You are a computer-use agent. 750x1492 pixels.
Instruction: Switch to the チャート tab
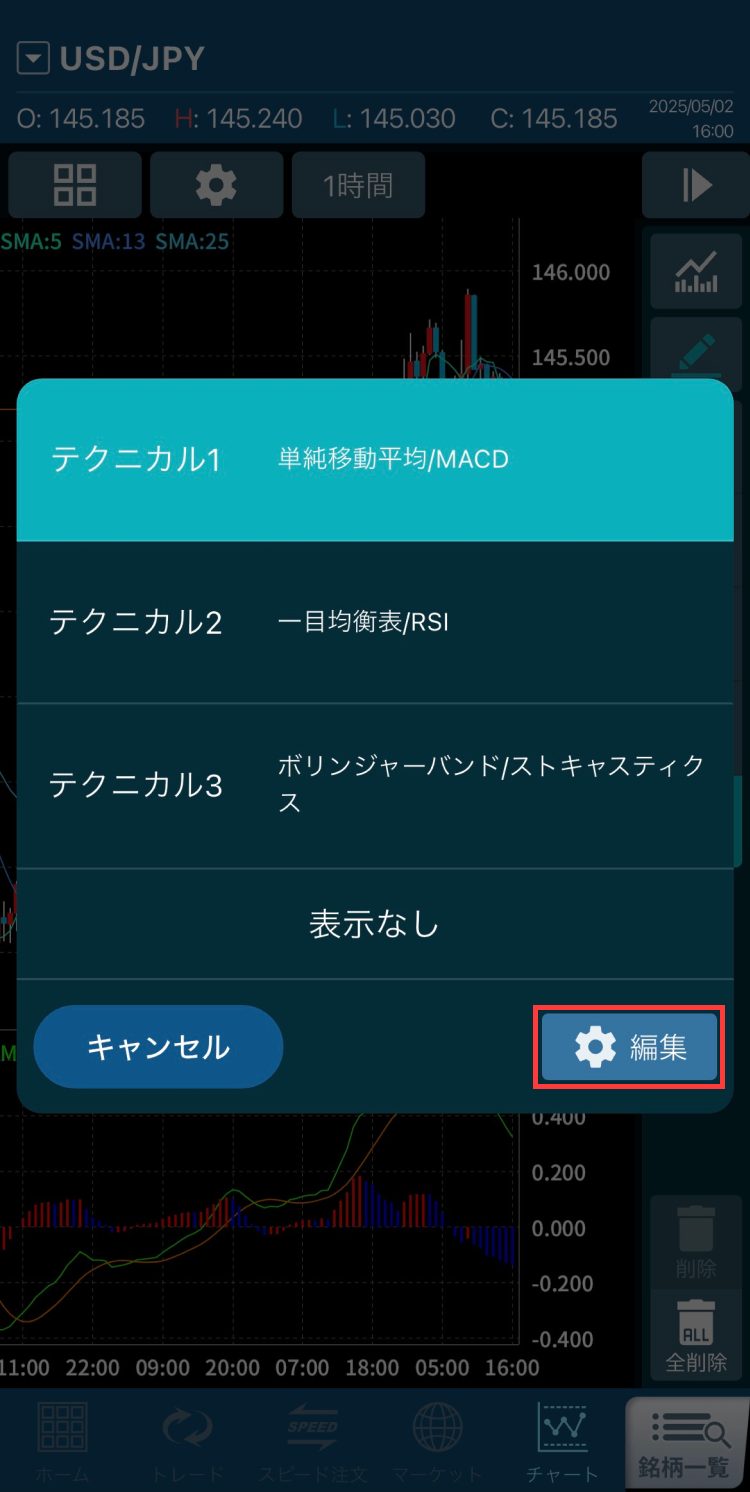pos(563,1444)
